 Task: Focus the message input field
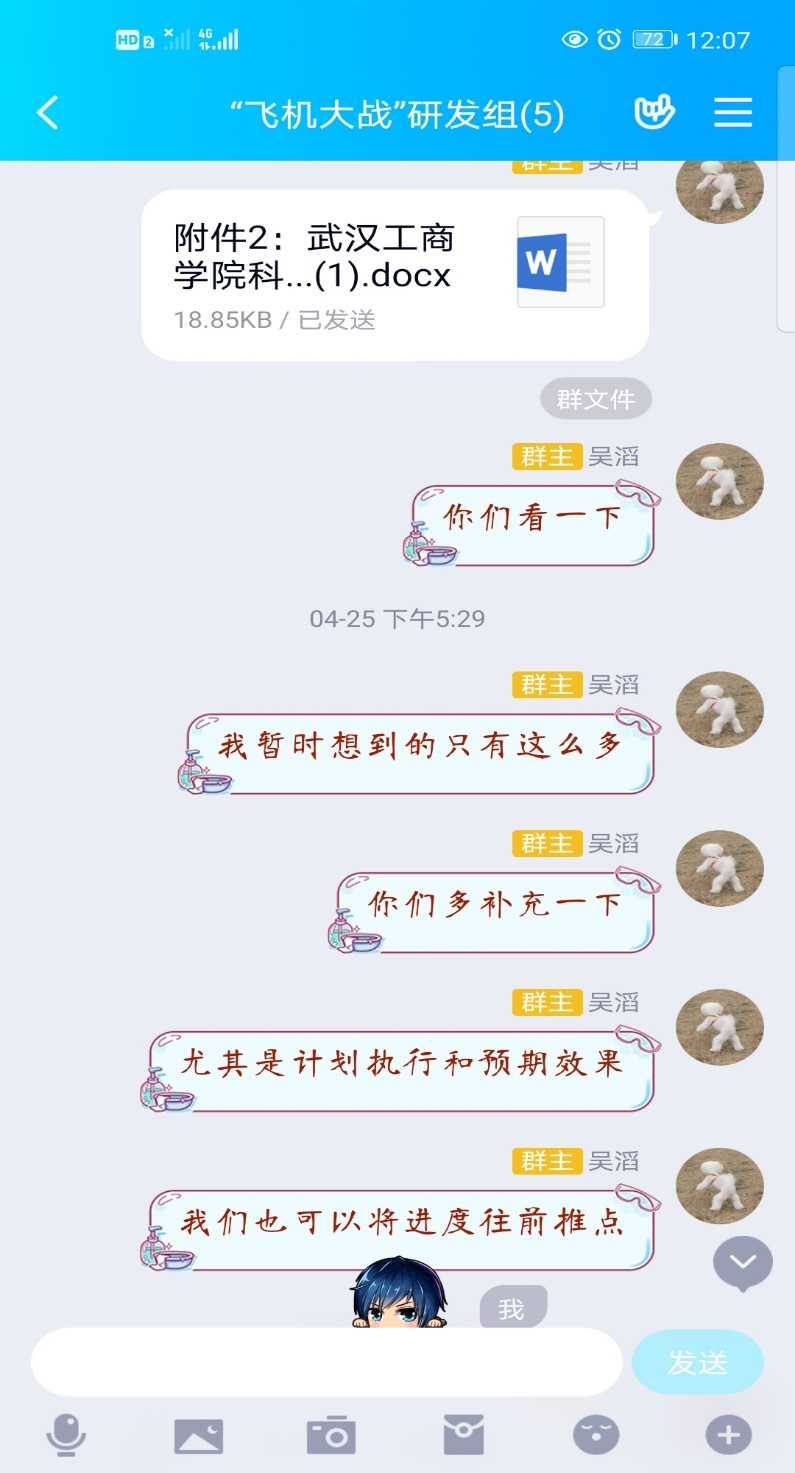pos(326,1362)
